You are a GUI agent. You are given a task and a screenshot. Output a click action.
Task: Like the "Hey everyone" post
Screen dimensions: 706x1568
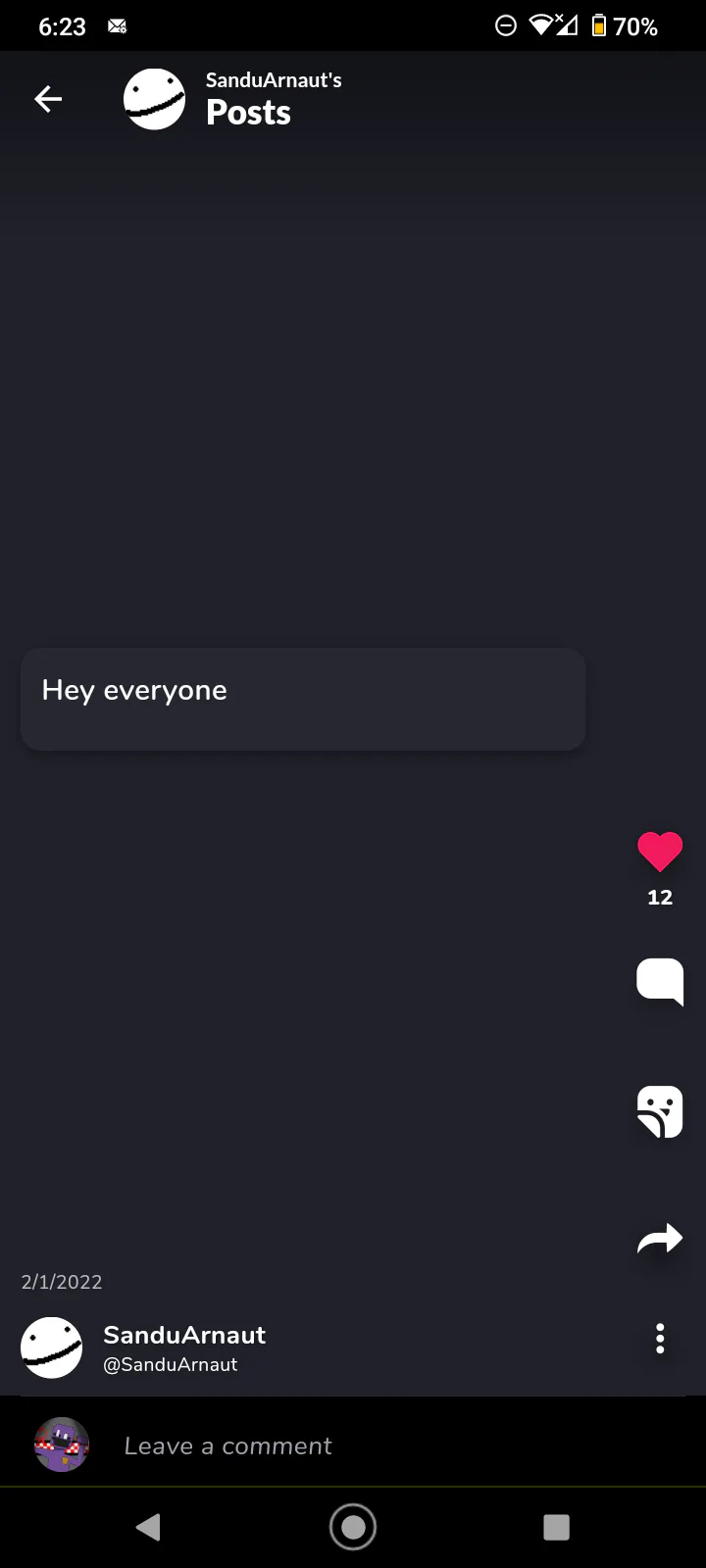(x=660, y=851)
